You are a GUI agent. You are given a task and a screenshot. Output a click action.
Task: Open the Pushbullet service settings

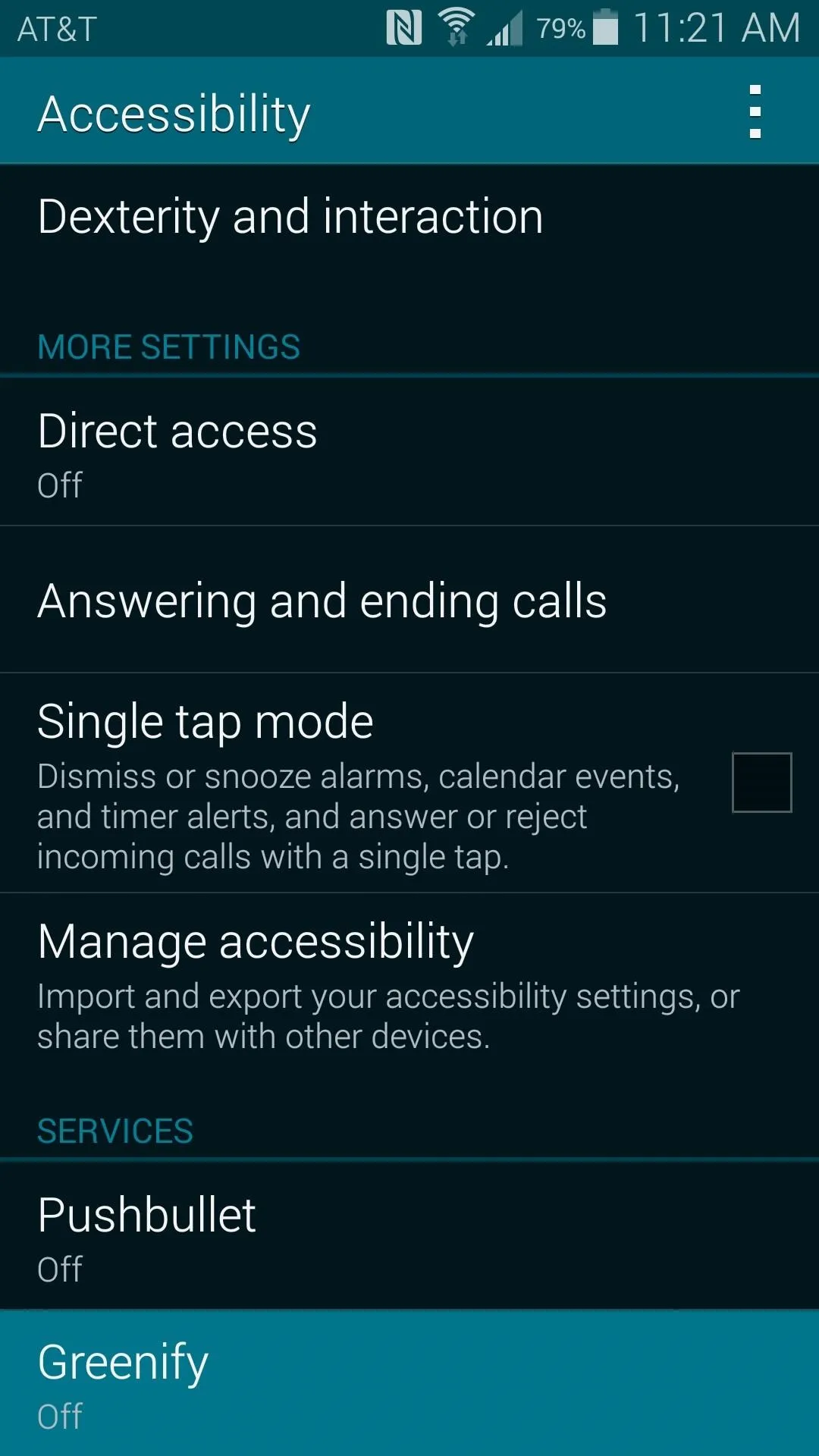click(409, 1236)
